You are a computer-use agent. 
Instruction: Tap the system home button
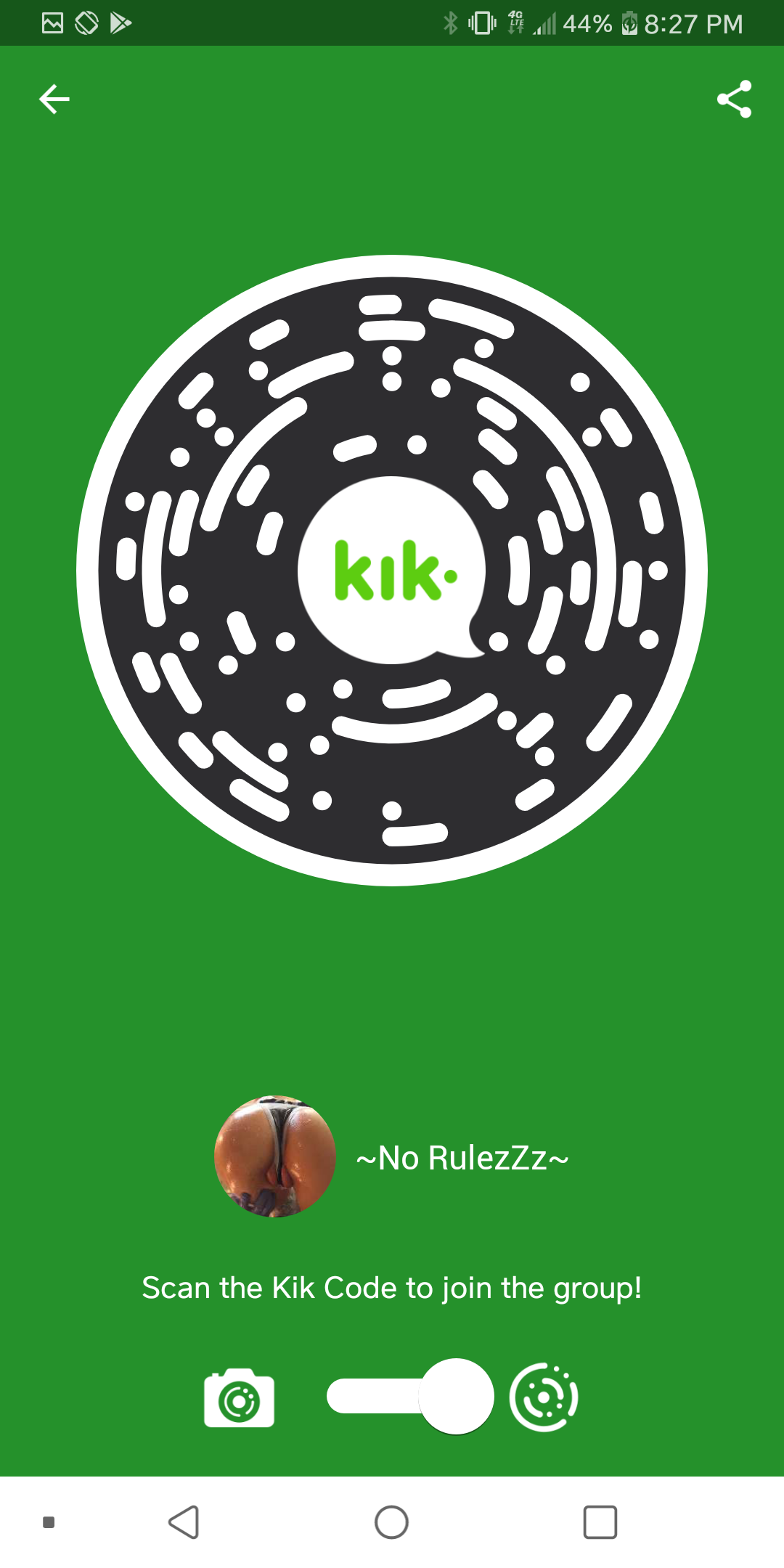391,1522
